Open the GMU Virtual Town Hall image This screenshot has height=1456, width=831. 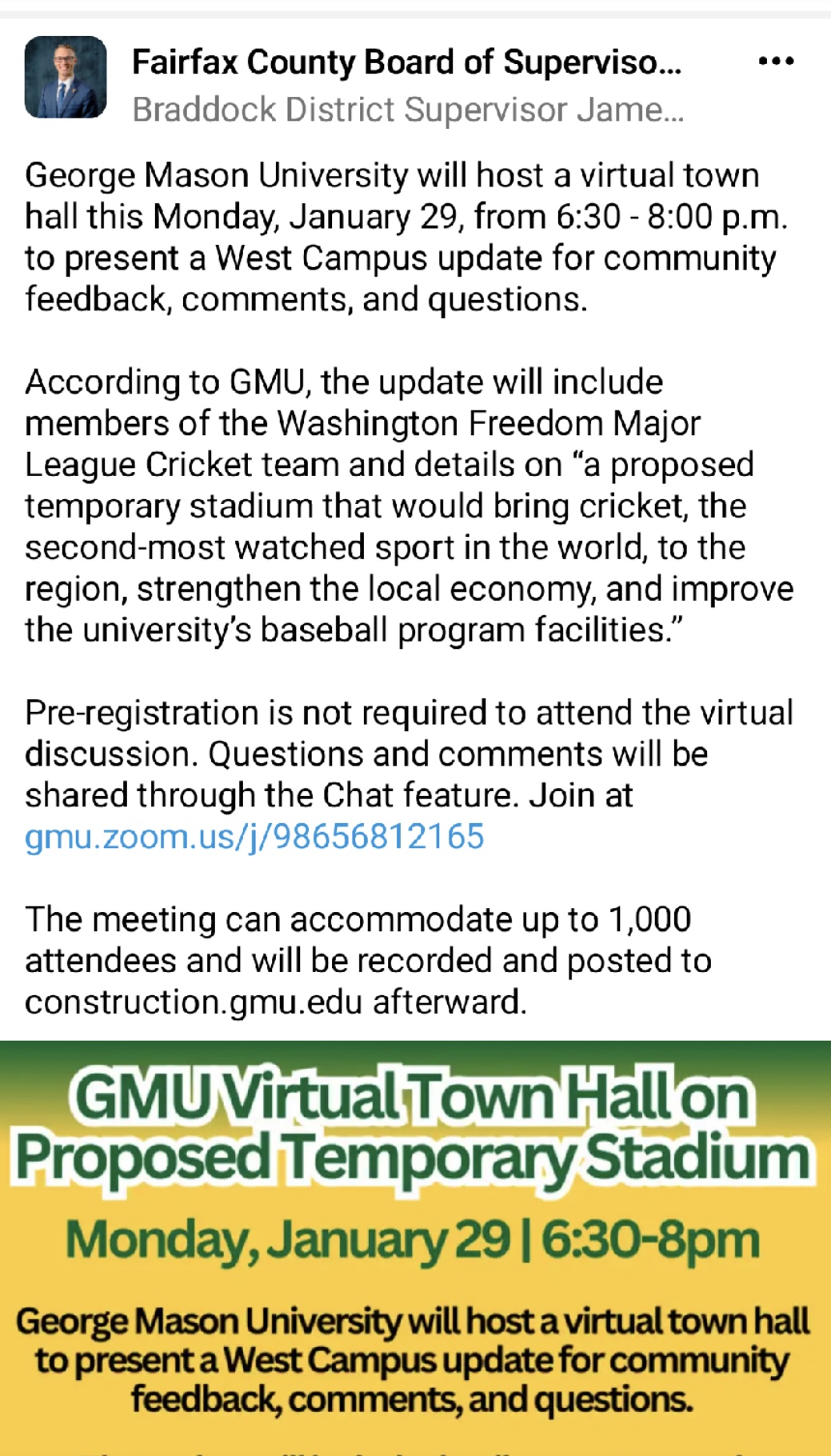coord(415,1248)
